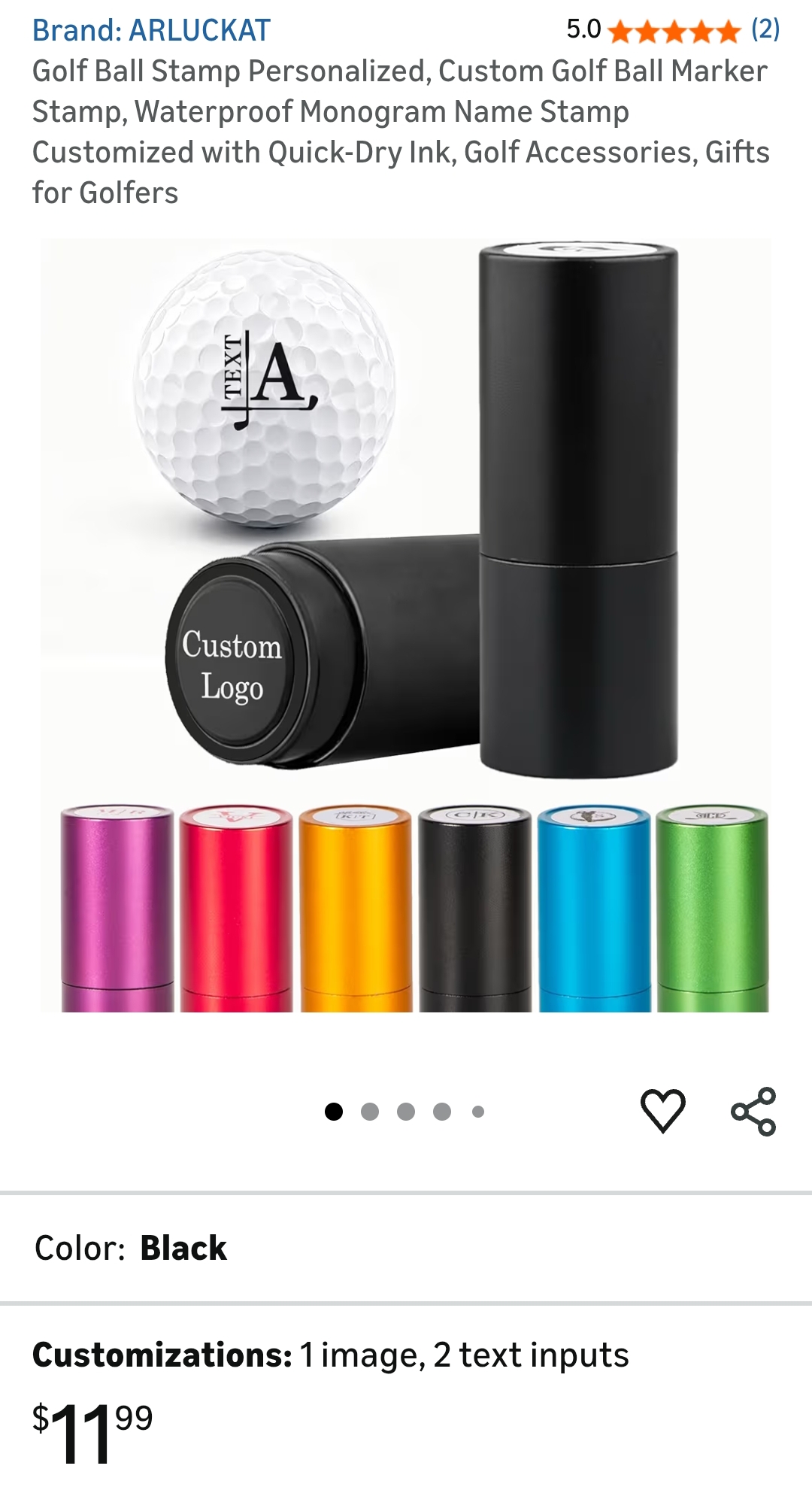The image size is (812, 1490).
Task: Click the orange star rating icons
Action: click(x=674, y=30)
